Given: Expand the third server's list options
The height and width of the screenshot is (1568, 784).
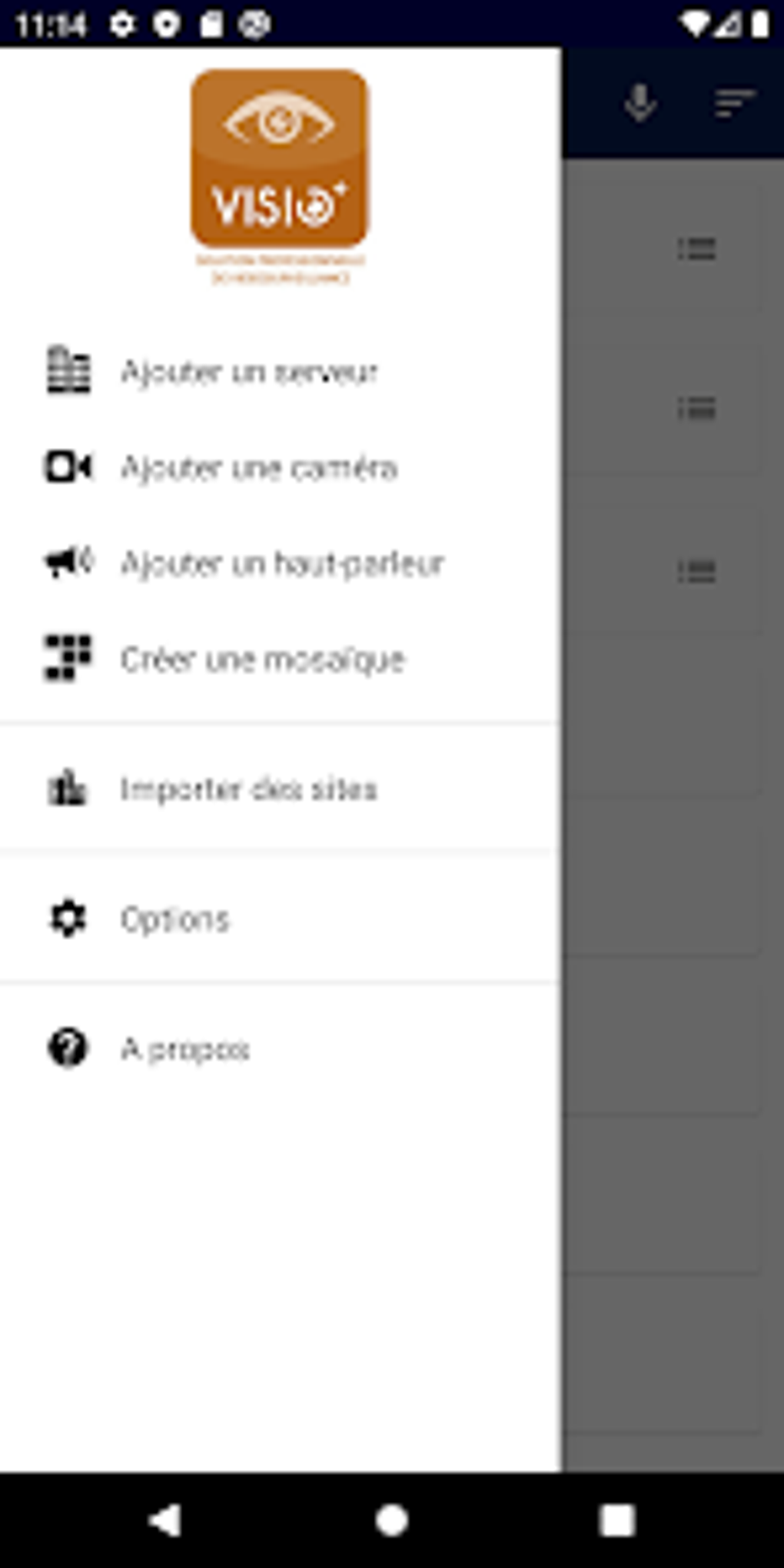Looking at the screenshot, I should (696, 570).
